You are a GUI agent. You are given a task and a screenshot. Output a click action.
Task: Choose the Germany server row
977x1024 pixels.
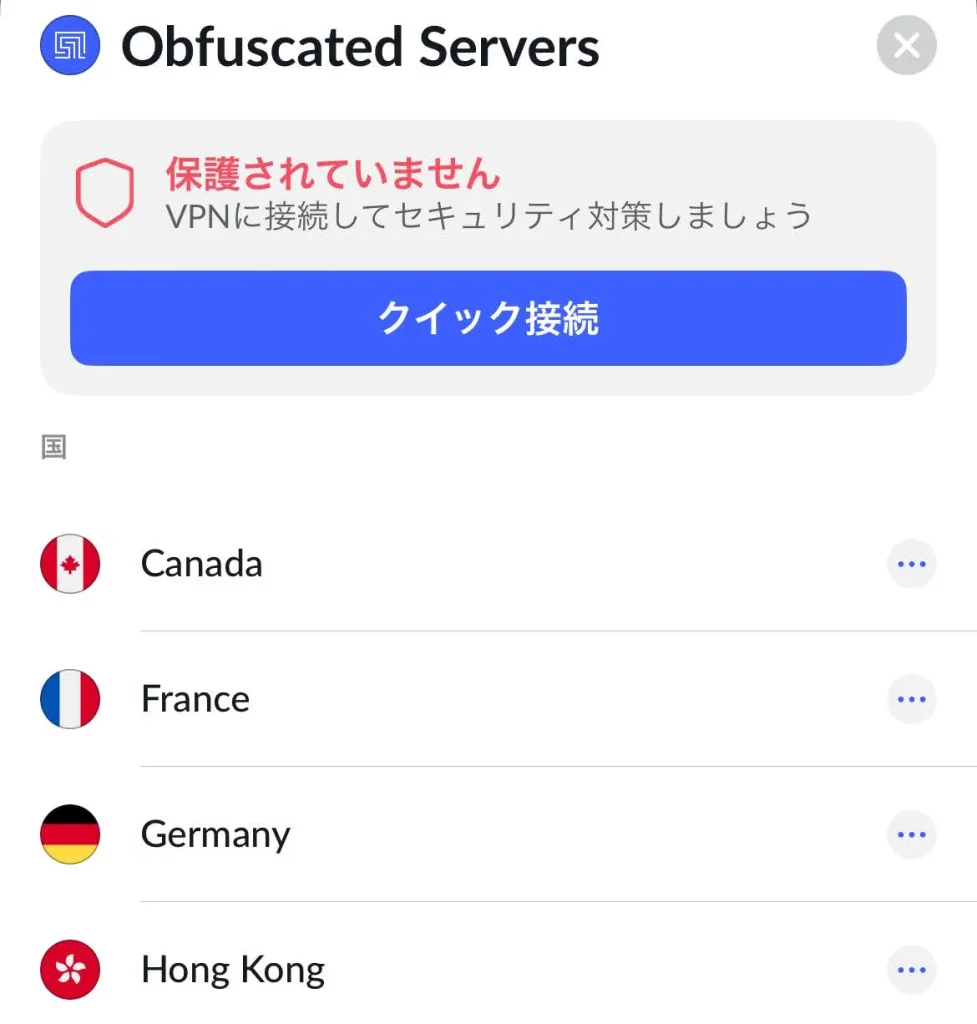[216, 834]
